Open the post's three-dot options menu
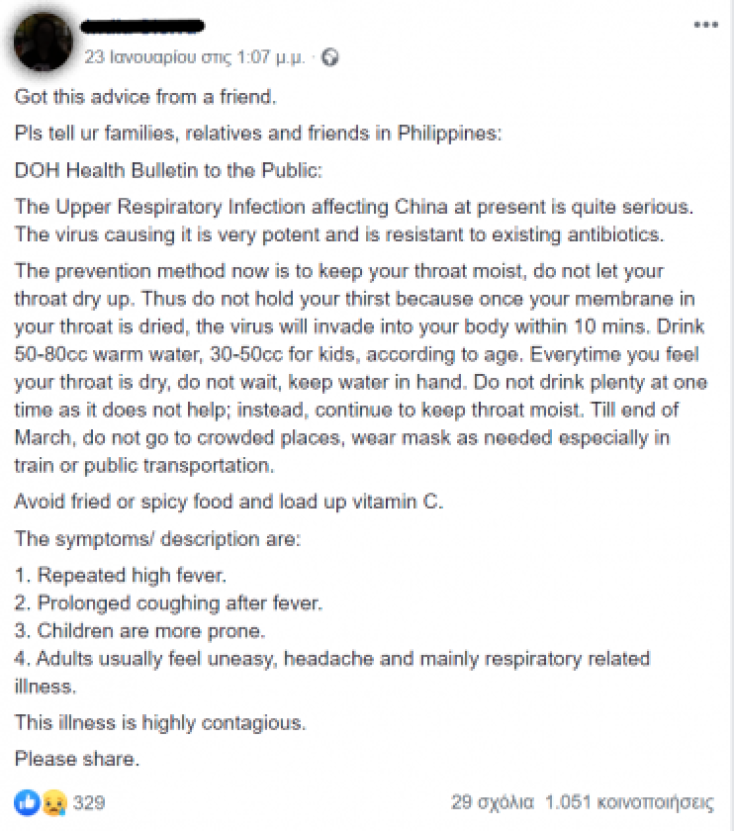 coord(706,24)
